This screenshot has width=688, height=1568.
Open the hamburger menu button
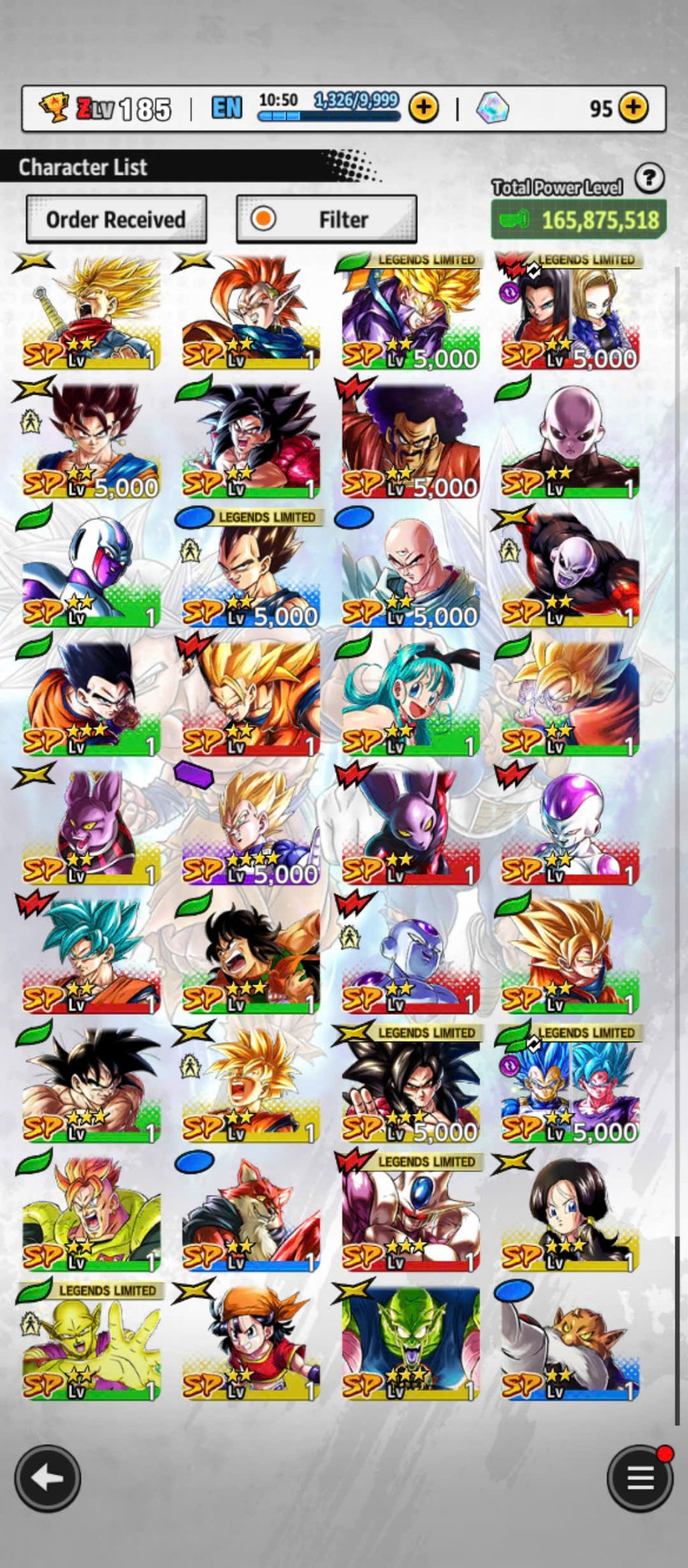pyautogui.click(x=639, y=1478)
